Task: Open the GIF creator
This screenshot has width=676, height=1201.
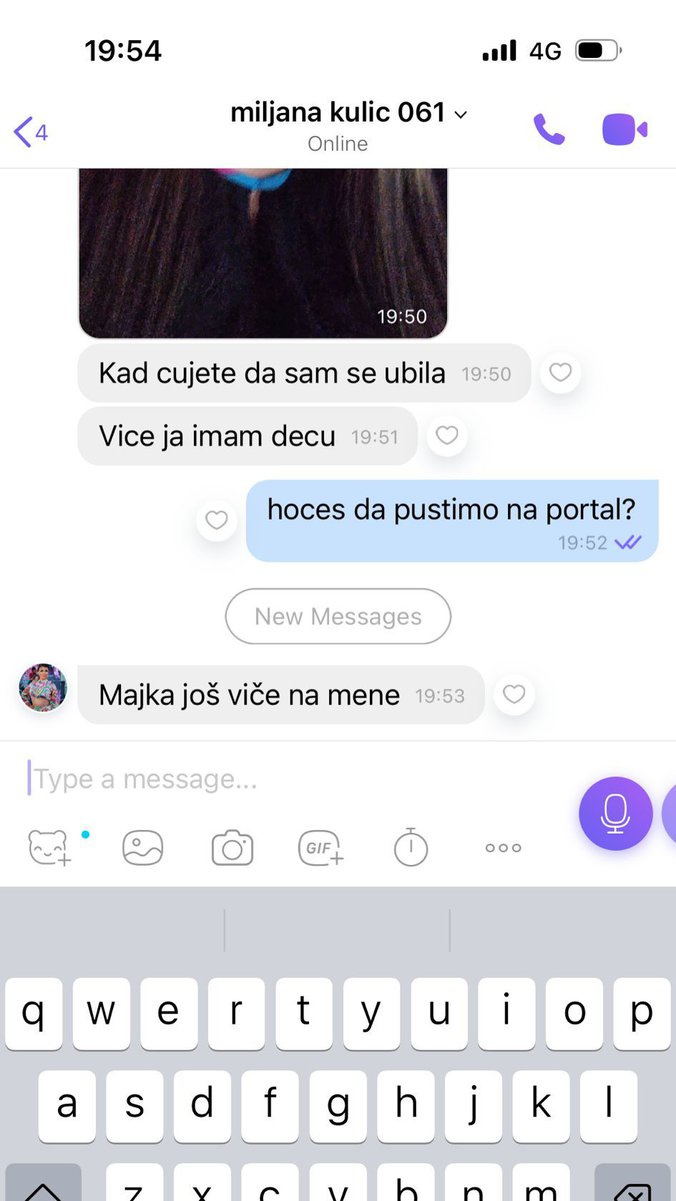Action: click(321, 848)
